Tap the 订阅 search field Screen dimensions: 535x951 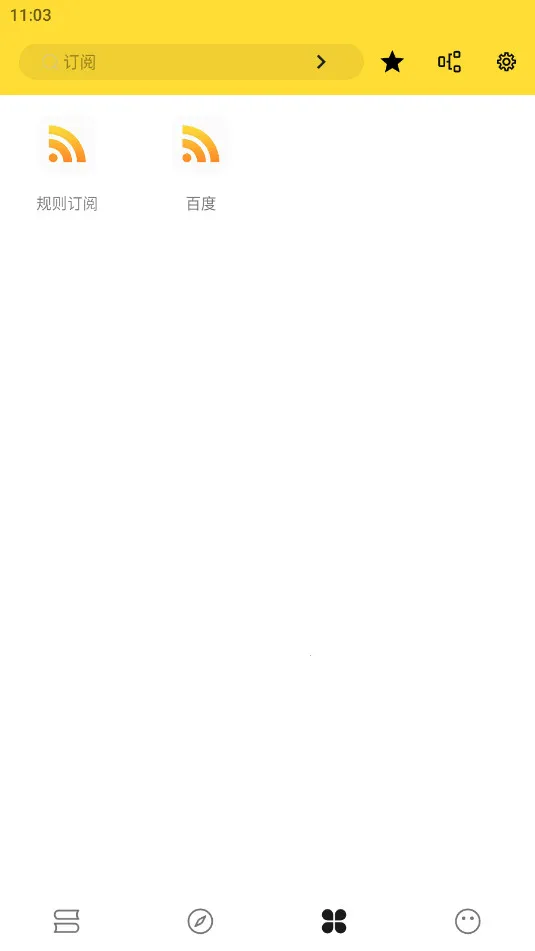click(191, 62)
